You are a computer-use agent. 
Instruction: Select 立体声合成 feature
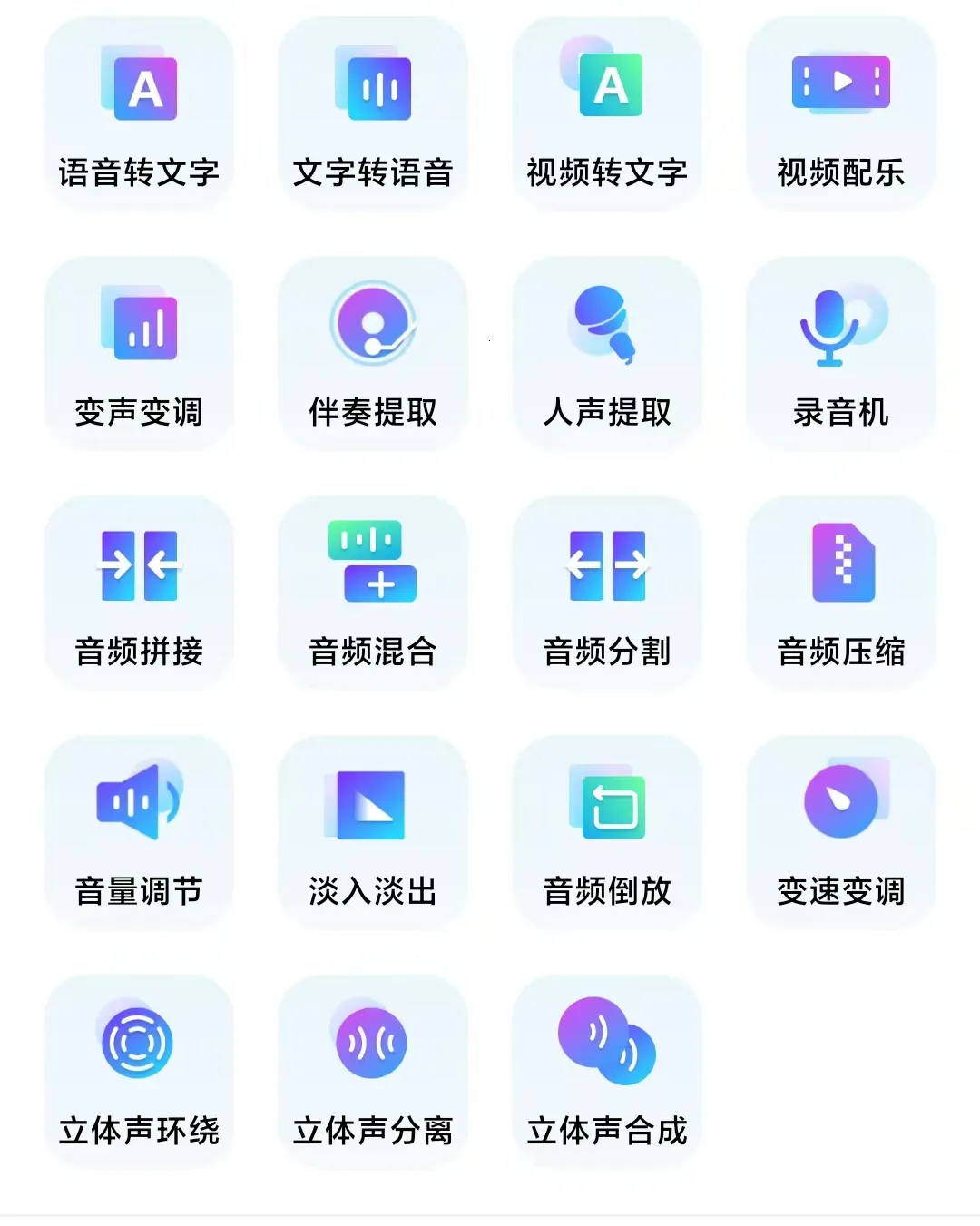pos(607,1074)
